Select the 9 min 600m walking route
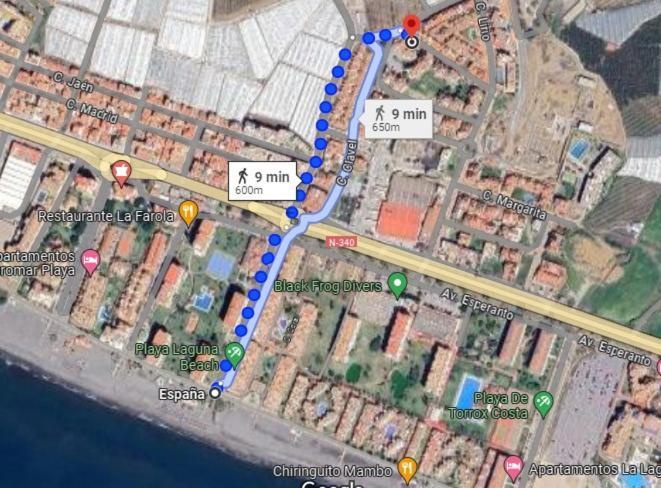Viewport: 661px width, 488px height. [264, 182]
